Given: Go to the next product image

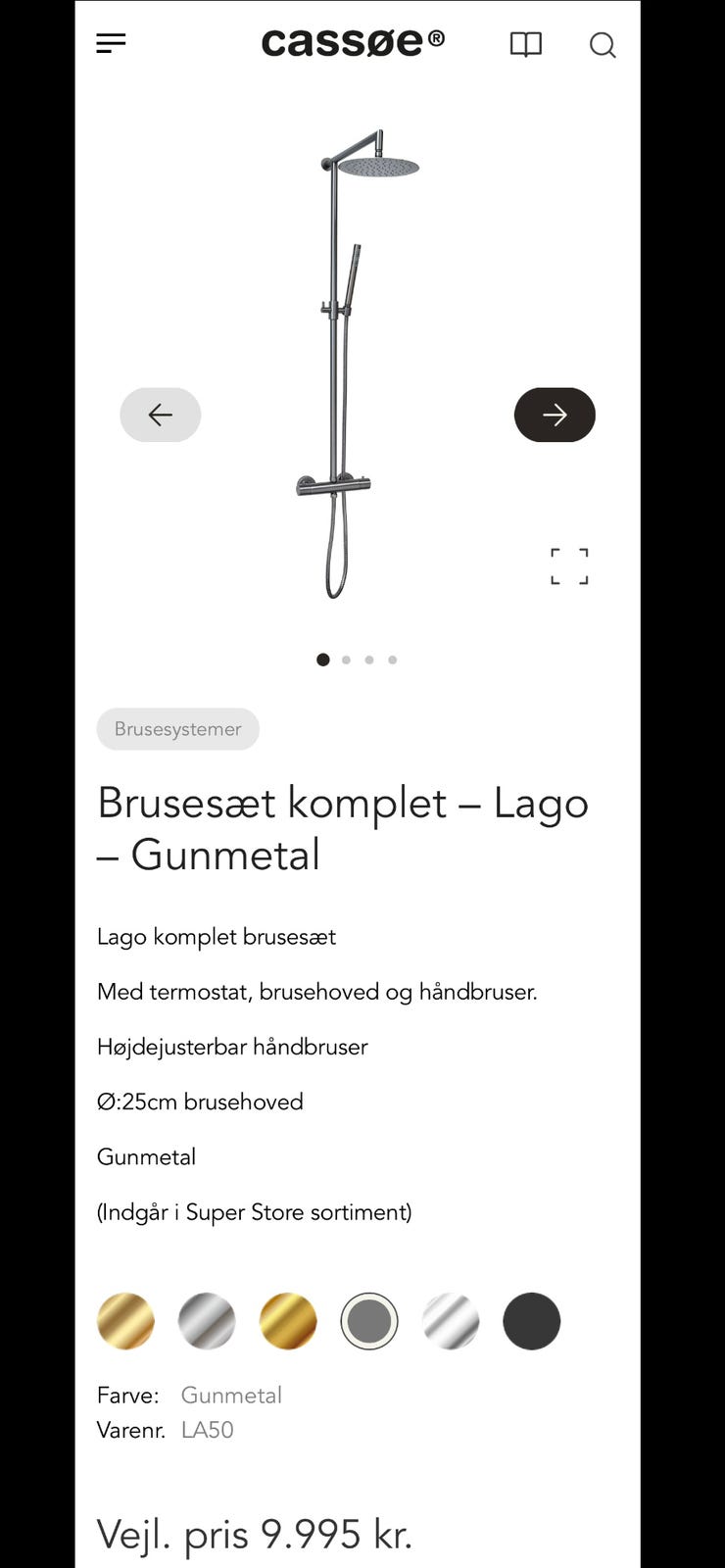Looking at the screenshot, I should click(x=555, y=415).
